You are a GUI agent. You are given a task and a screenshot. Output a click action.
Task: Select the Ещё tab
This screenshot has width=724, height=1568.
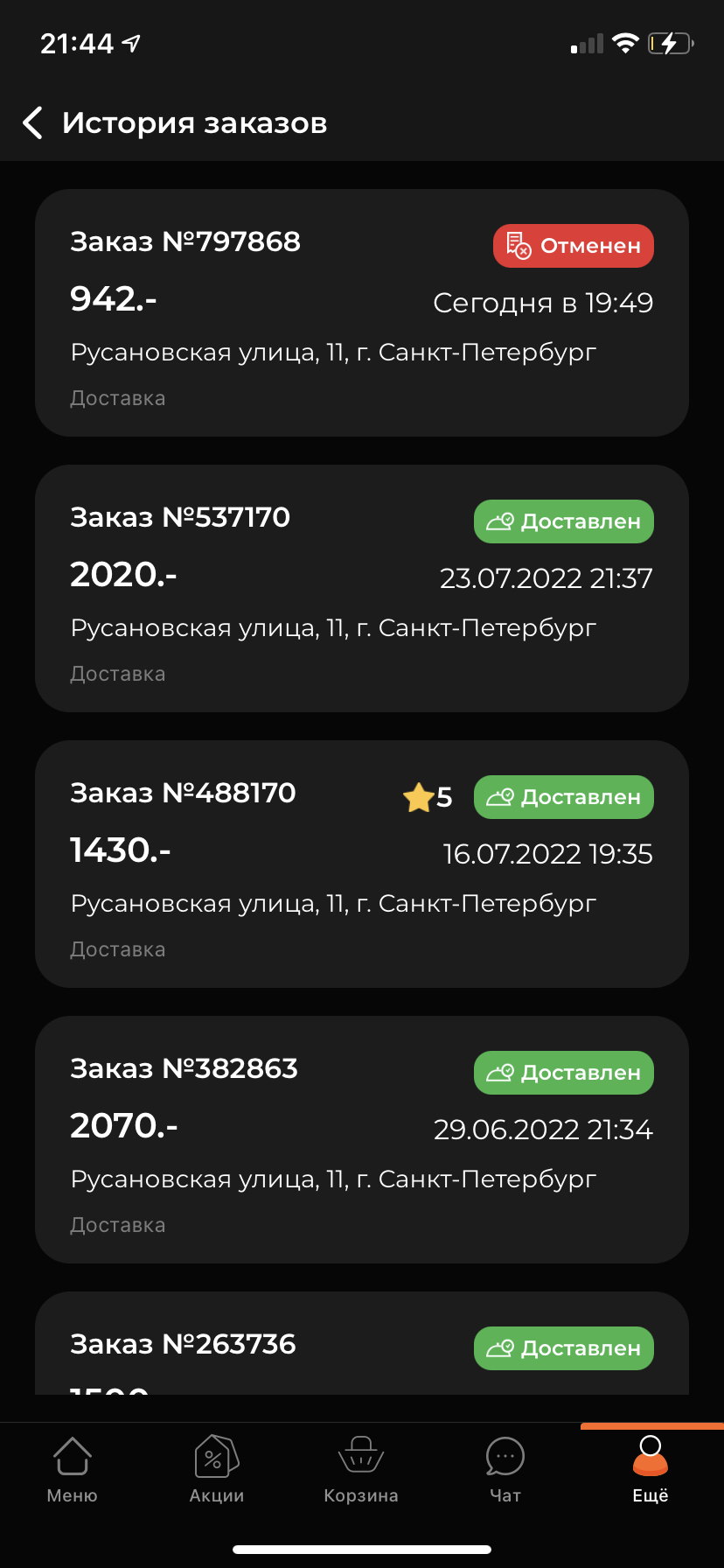pos(651,1470)
